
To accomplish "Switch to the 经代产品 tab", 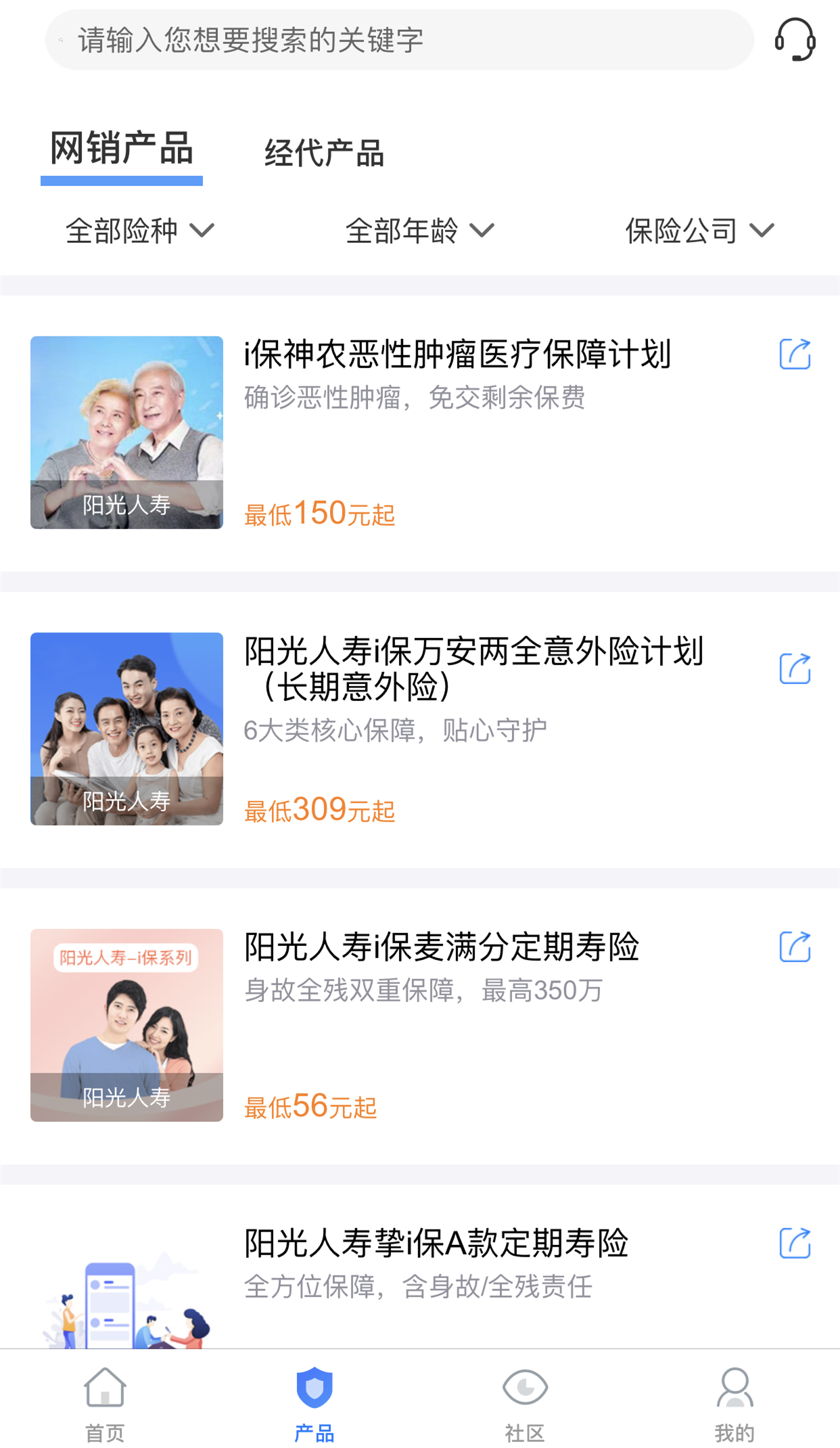I will 324,153.
